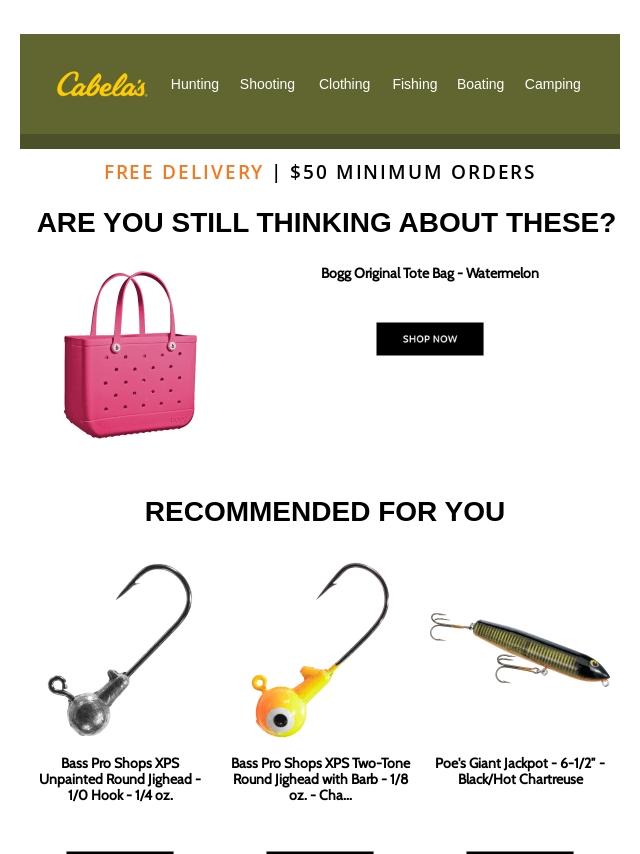This screenshot has height=854, width=640.
Task: Open the Cabela's logo home link
Action: click(x=102, y=86)
